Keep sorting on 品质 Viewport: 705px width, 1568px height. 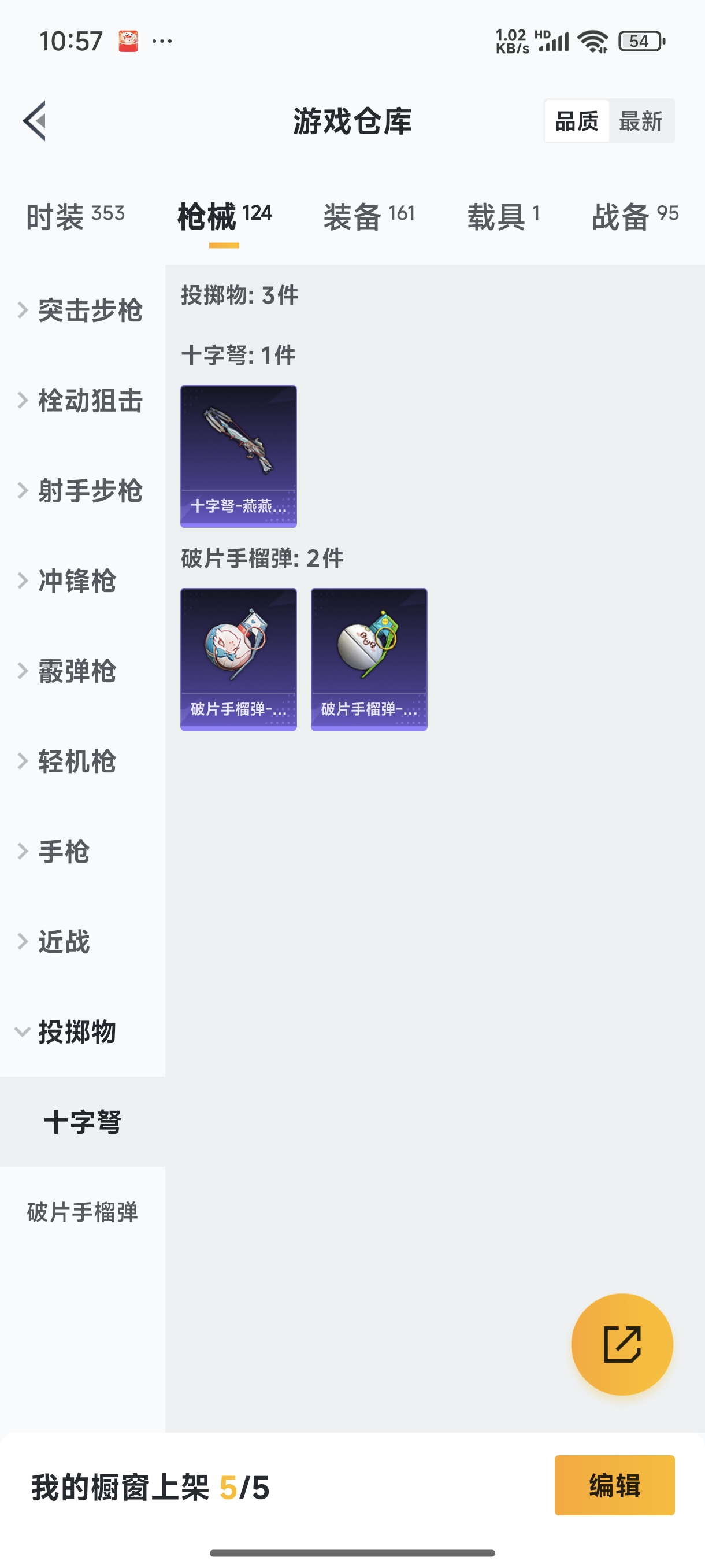point(577,120)
